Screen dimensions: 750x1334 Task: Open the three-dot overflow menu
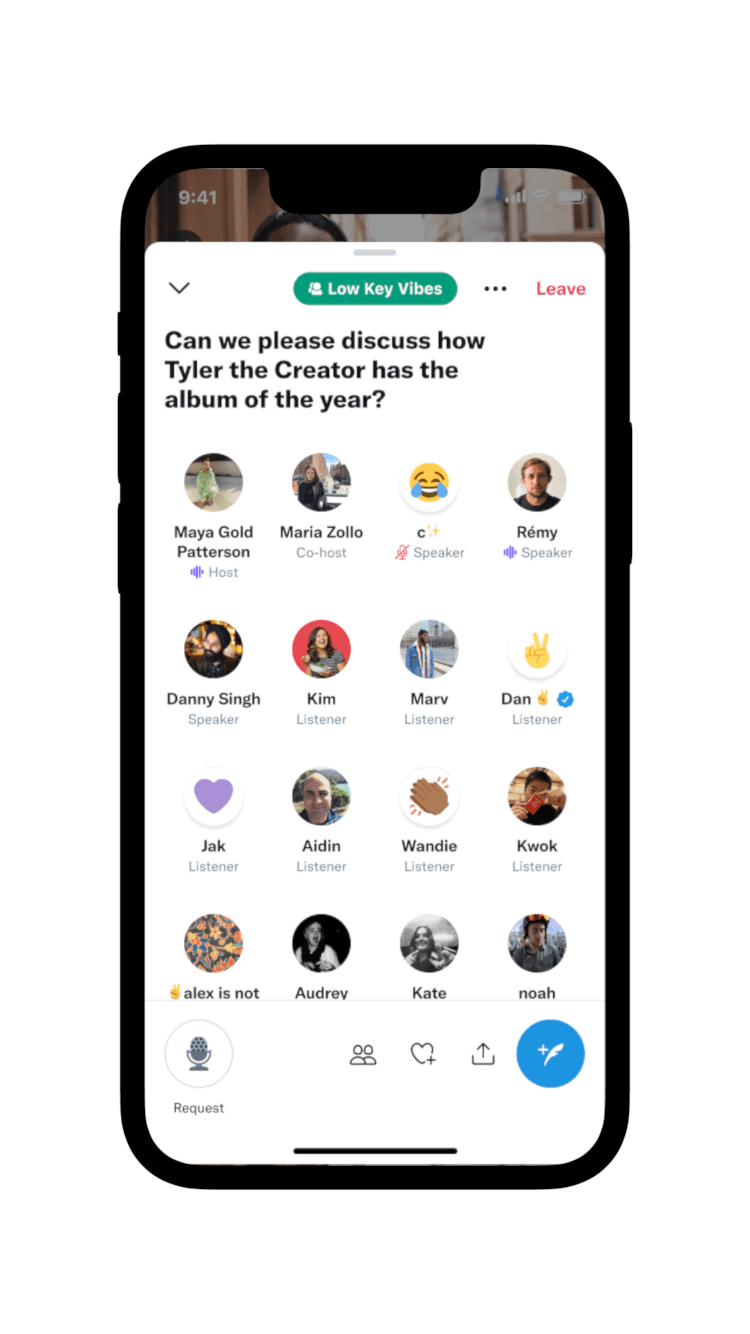pos(496,289)
